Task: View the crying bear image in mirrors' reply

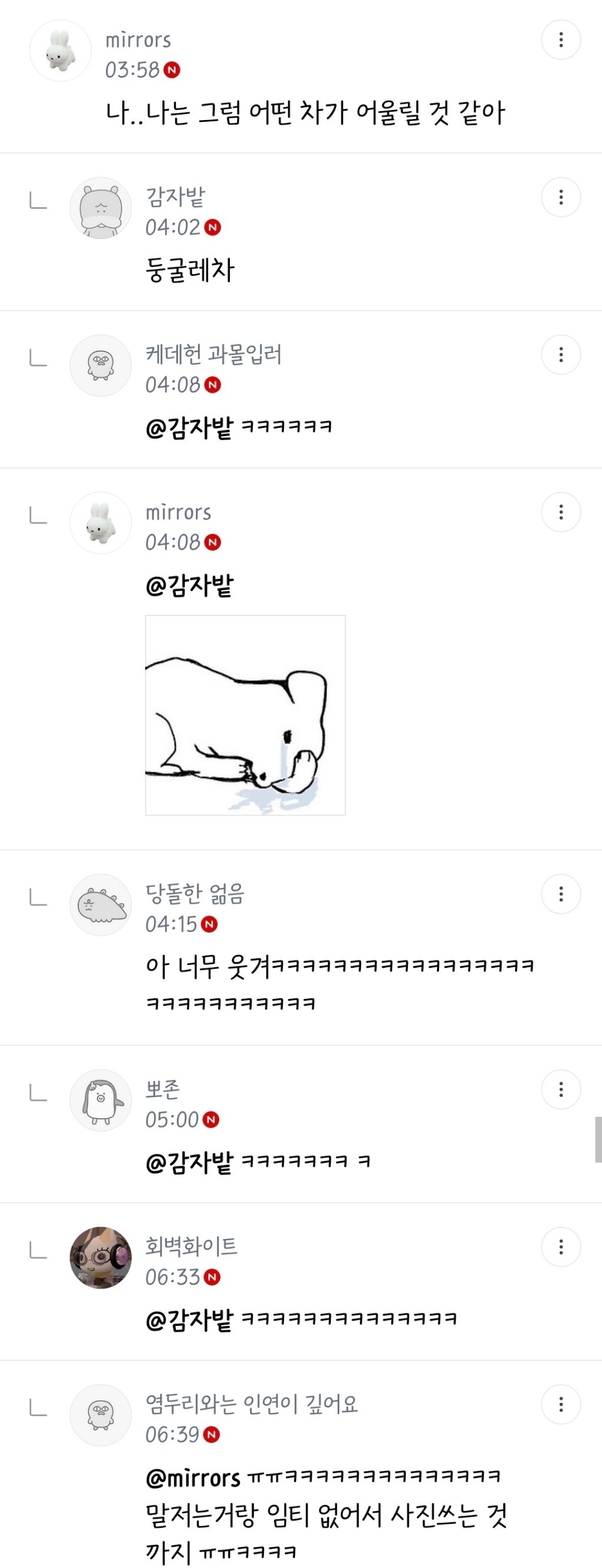Action: tap(245, 715)
